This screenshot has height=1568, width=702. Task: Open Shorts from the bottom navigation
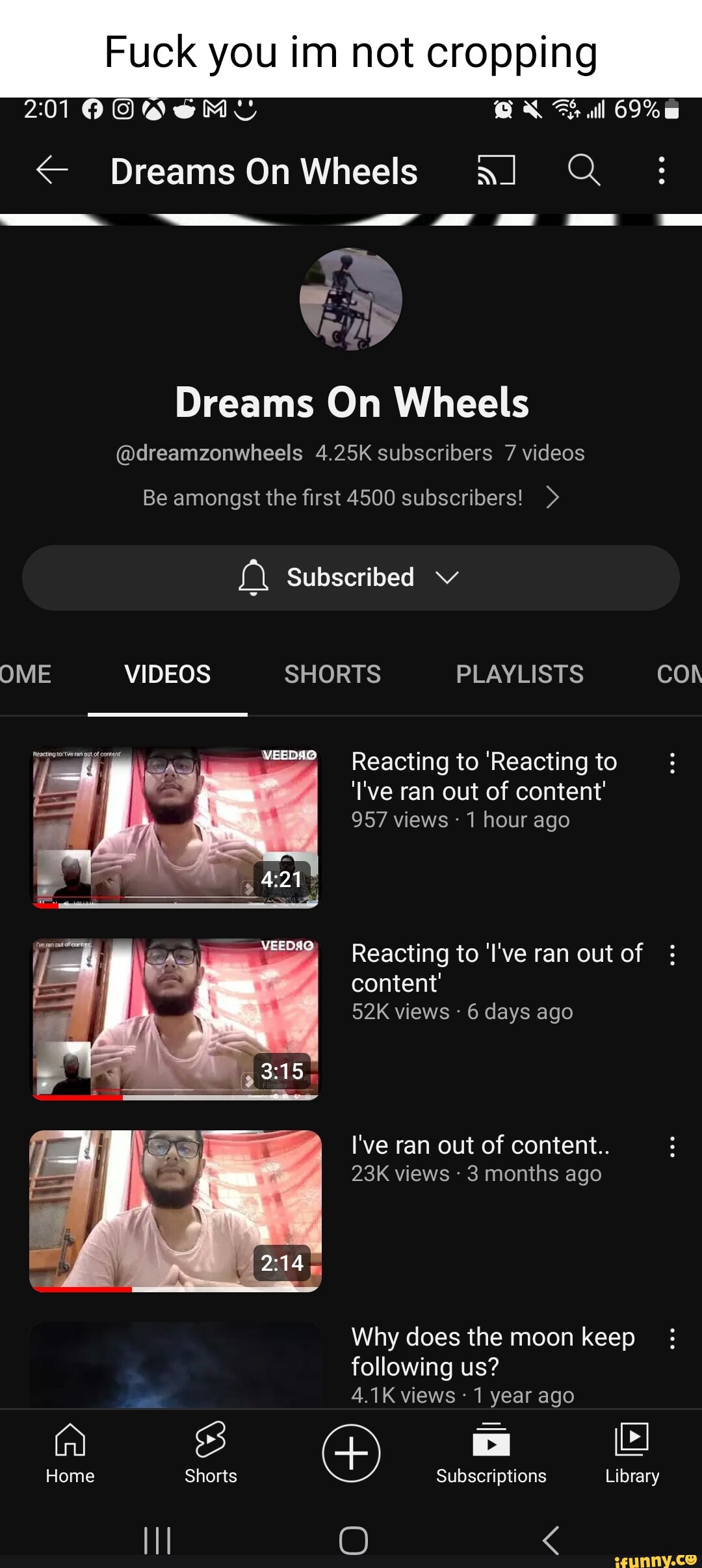tap(211, 1454)
